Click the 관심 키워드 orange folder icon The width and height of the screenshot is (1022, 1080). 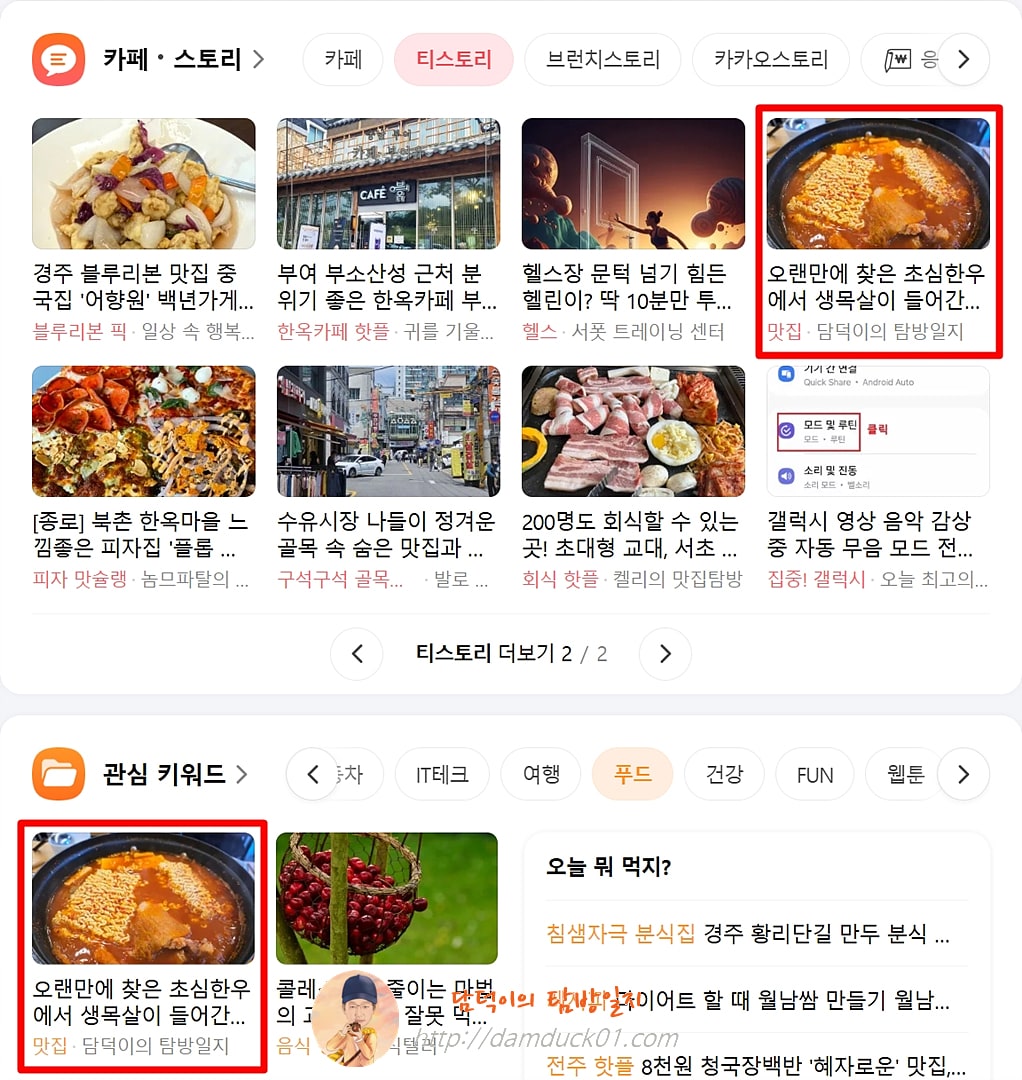[x=57, y=774]
